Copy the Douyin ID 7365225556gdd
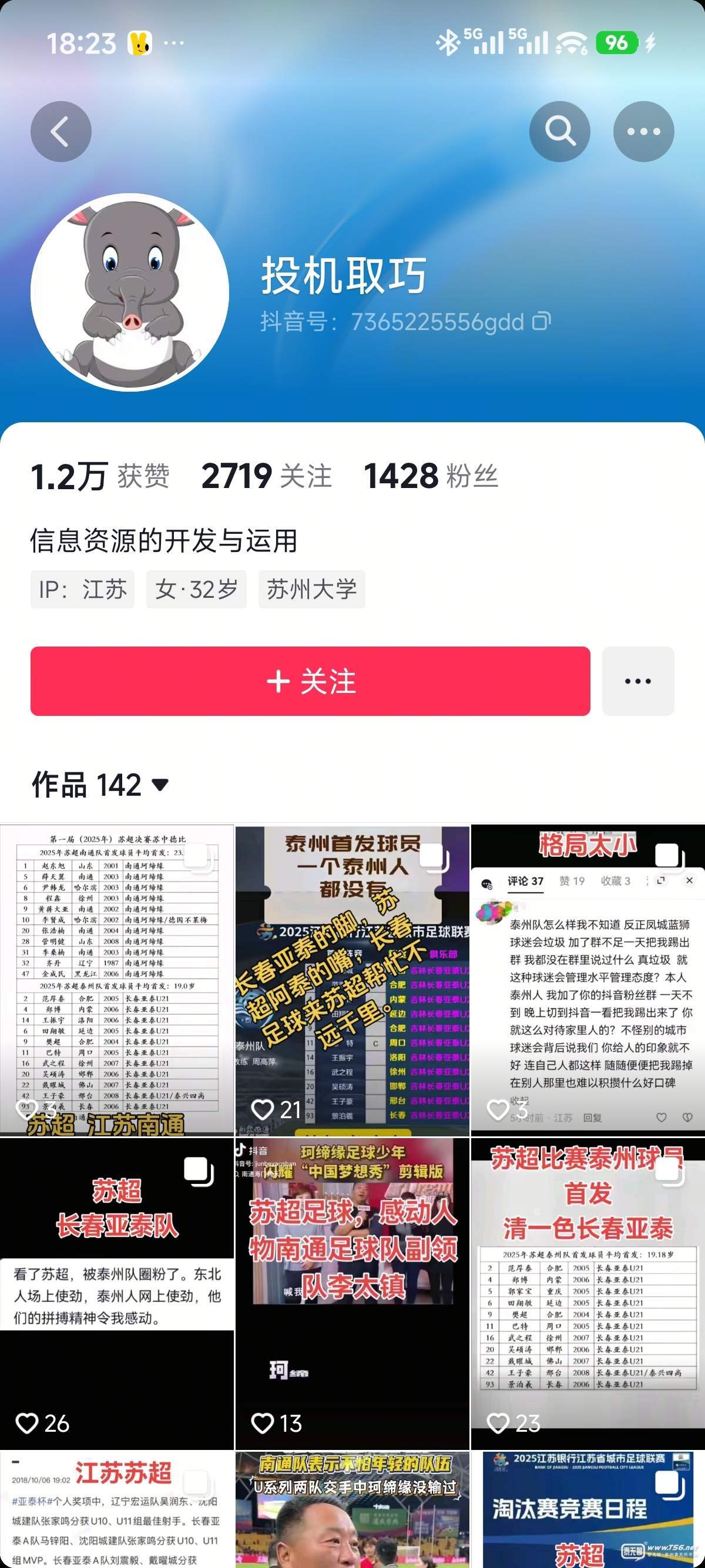The height and width of the screenshot is (1568, 705). [x=541, y=321]
